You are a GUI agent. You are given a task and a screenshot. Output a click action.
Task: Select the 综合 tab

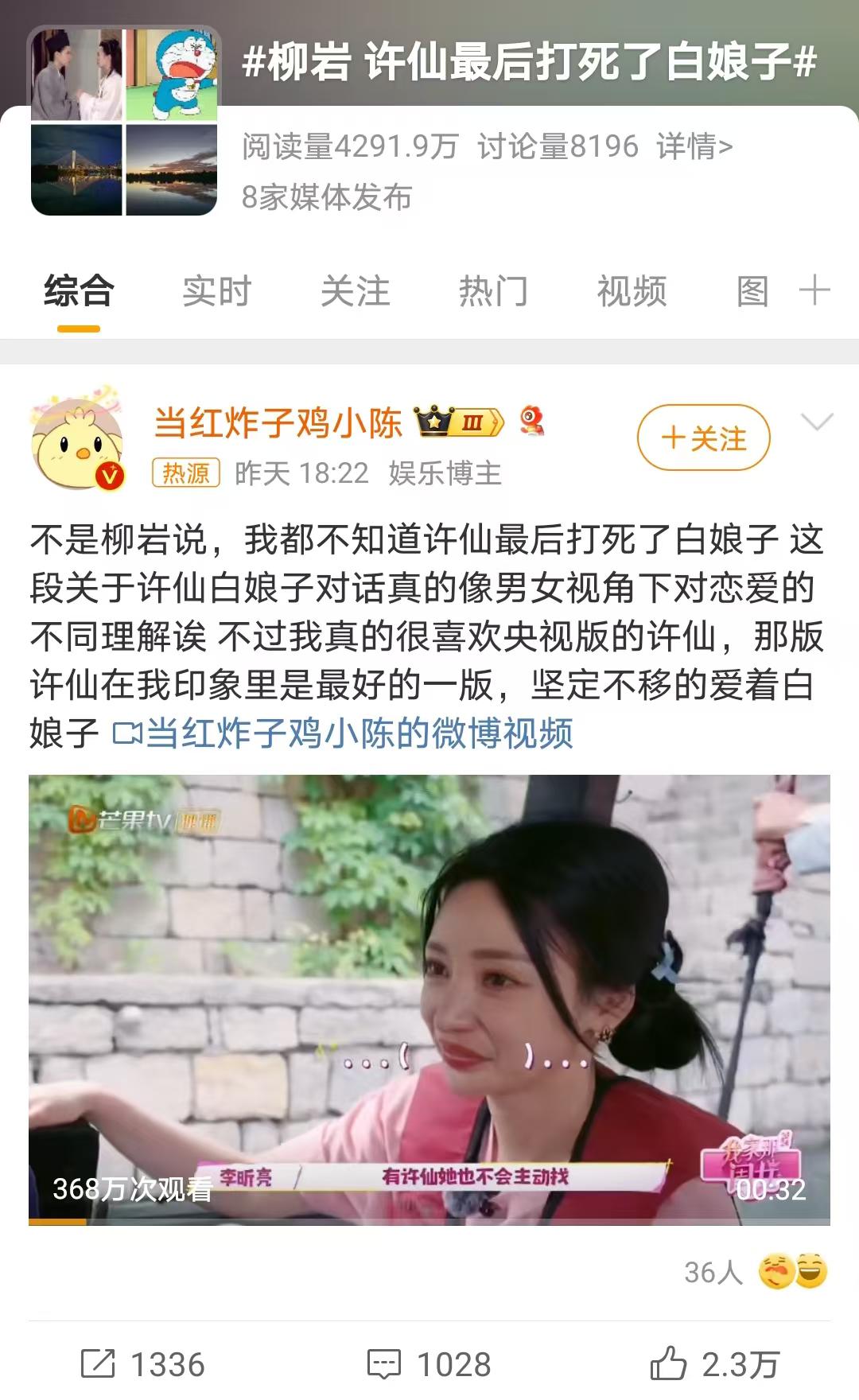tap(79, 291)
